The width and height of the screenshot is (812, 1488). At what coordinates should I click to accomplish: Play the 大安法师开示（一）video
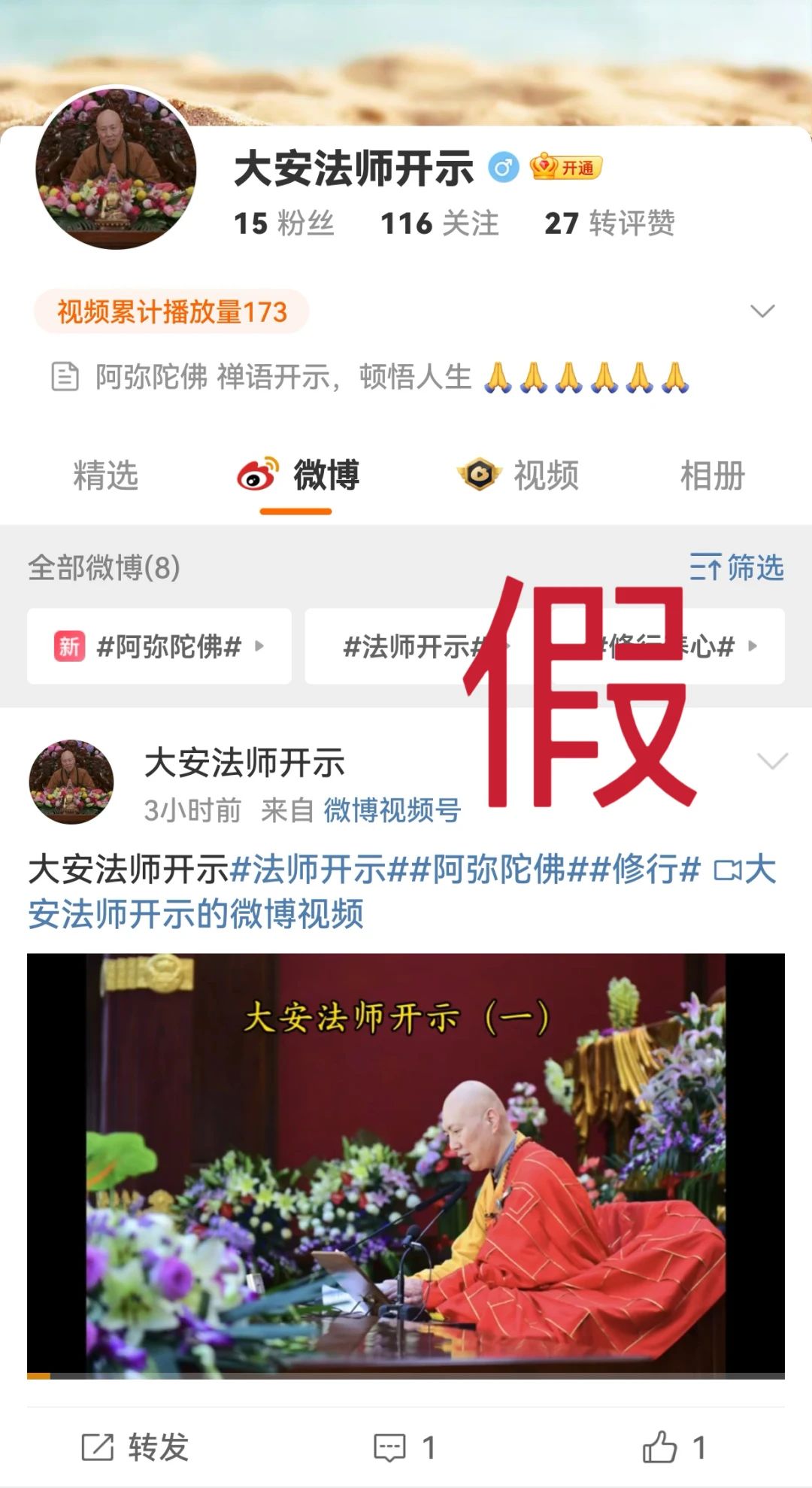pyautogui.click(x=406, y=1165)
